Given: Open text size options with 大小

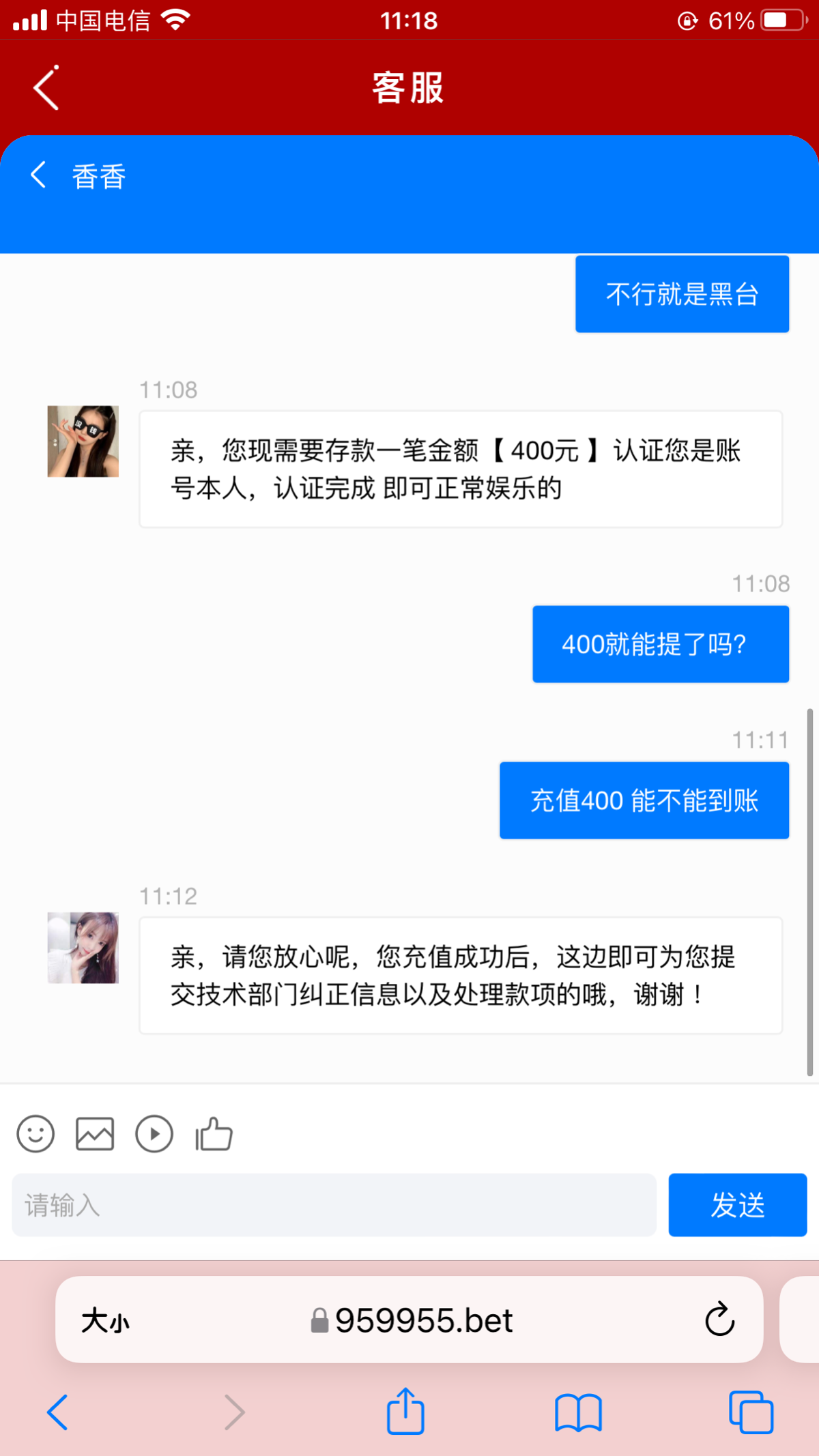Looking at the screenshot, I should point(105,1320).
